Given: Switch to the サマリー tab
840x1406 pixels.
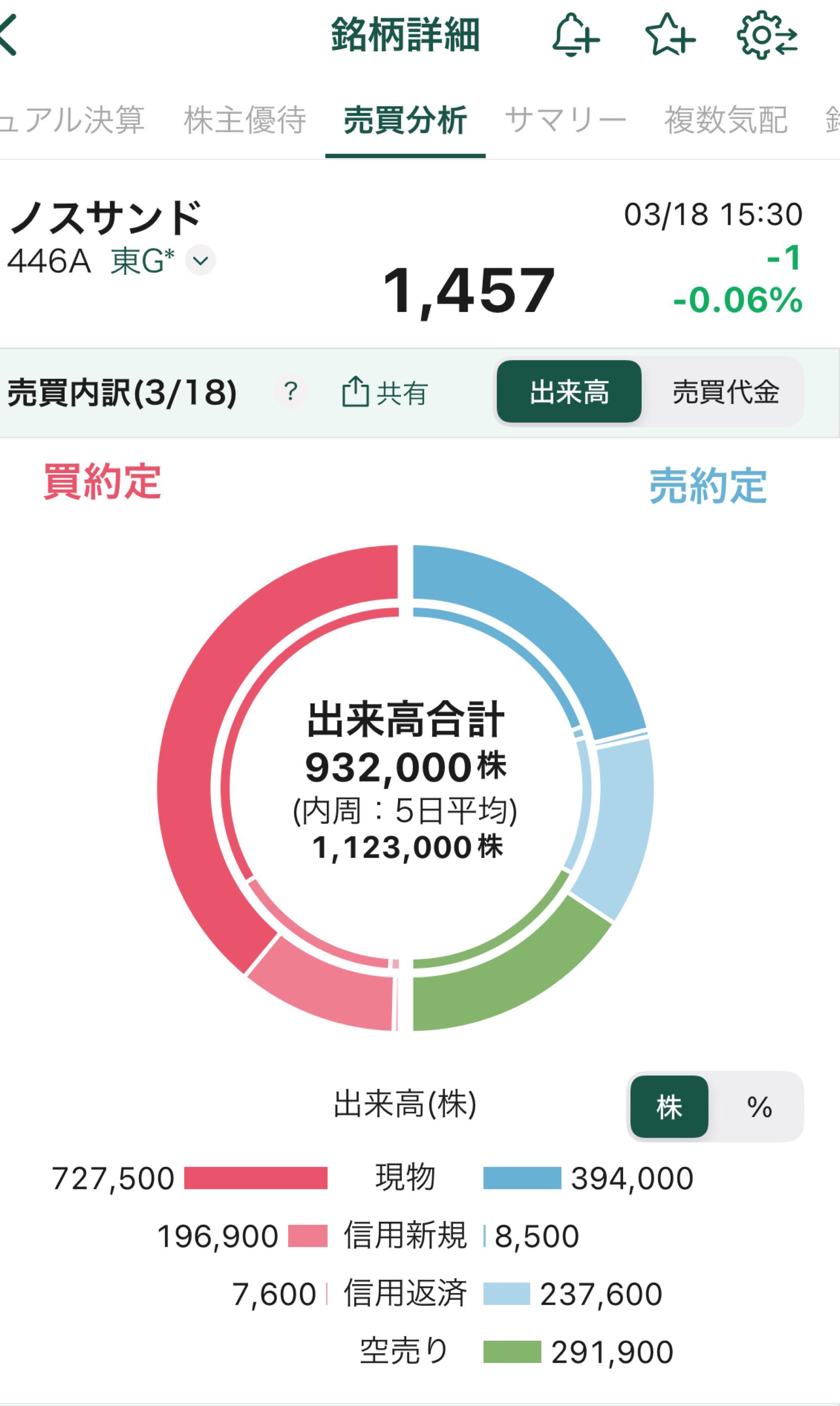Looking at the screenshot, I should click(x=565, y=120).
